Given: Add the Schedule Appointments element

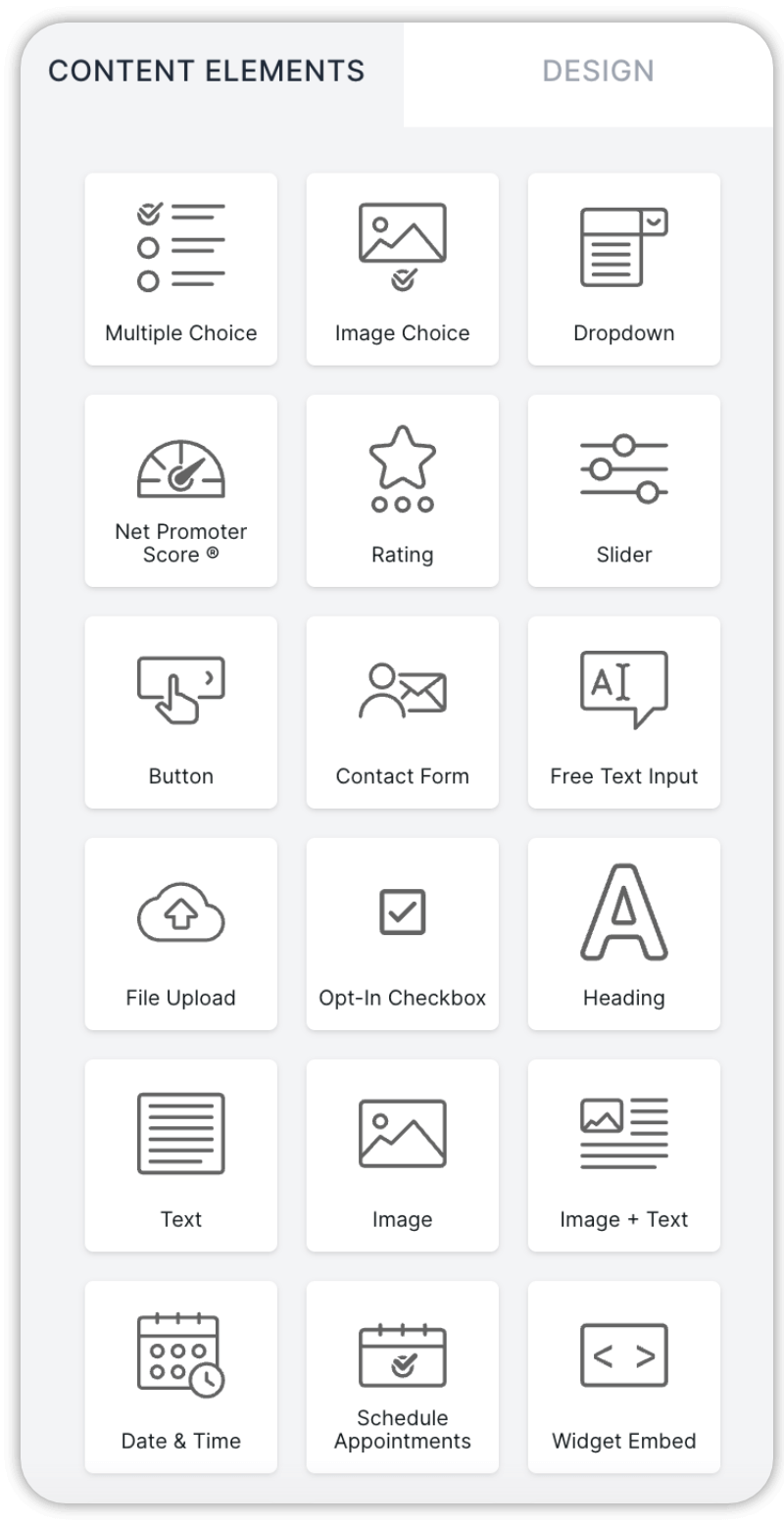Looking at the screenshot, I should click(x=403, y=1377).
